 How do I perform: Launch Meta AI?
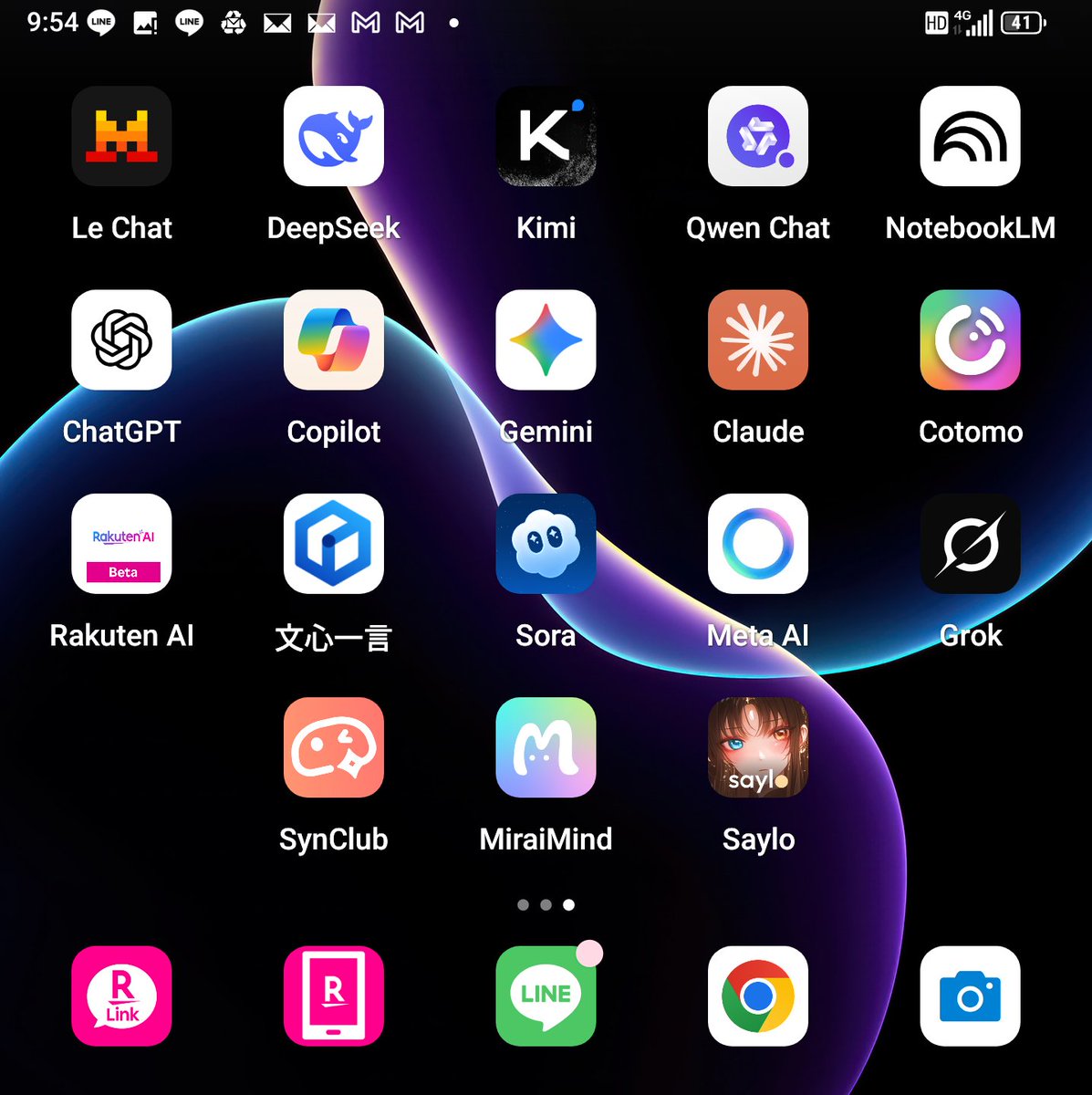[x=758, y=544]
